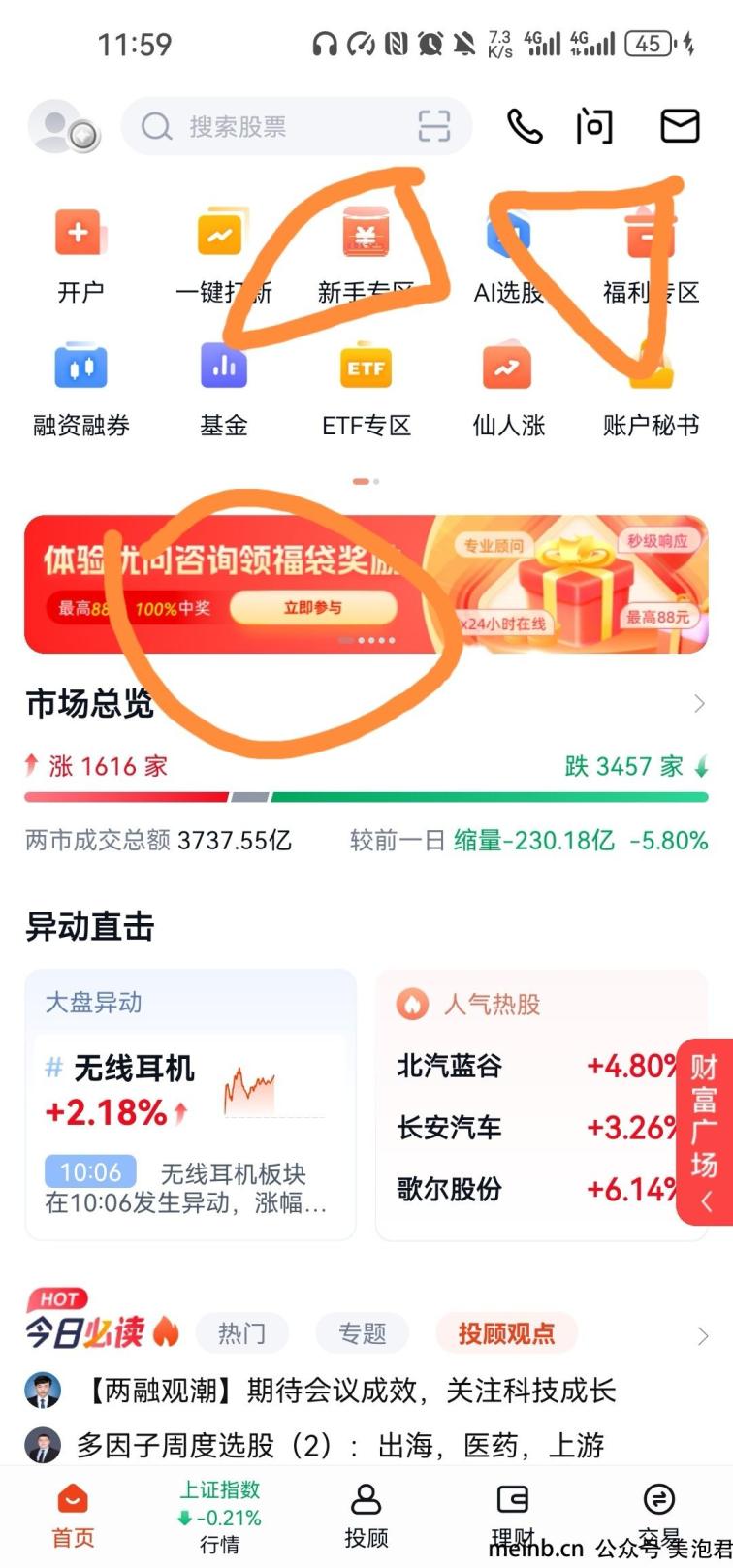Open the 仙人涨 shortcut
Image resolution: width=733 pixels, height=1568 pixels.
508,390
